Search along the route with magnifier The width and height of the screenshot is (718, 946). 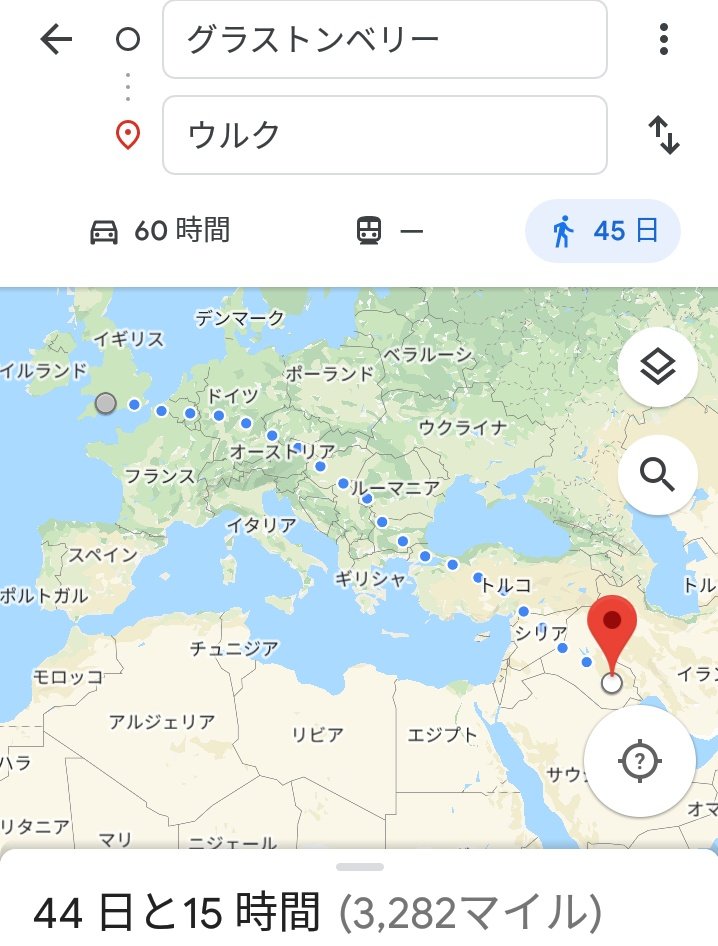coord(658,475)
